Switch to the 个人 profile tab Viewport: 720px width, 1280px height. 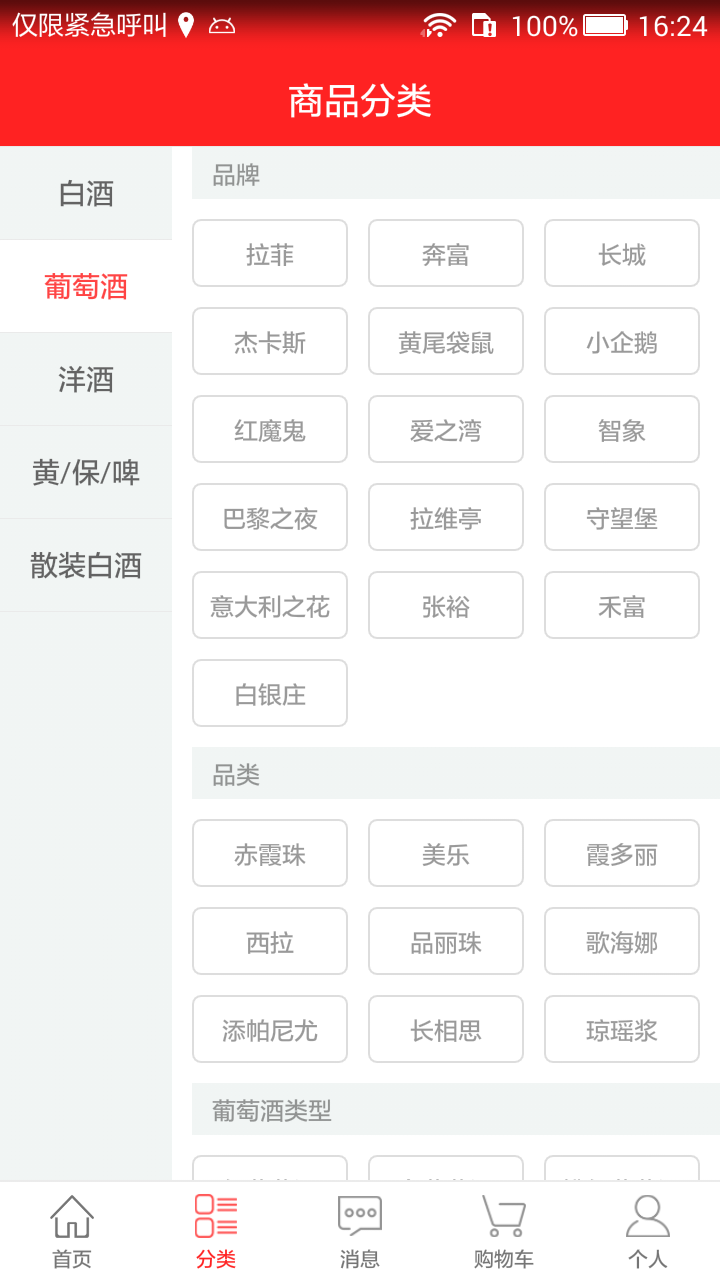point(648,1231)
